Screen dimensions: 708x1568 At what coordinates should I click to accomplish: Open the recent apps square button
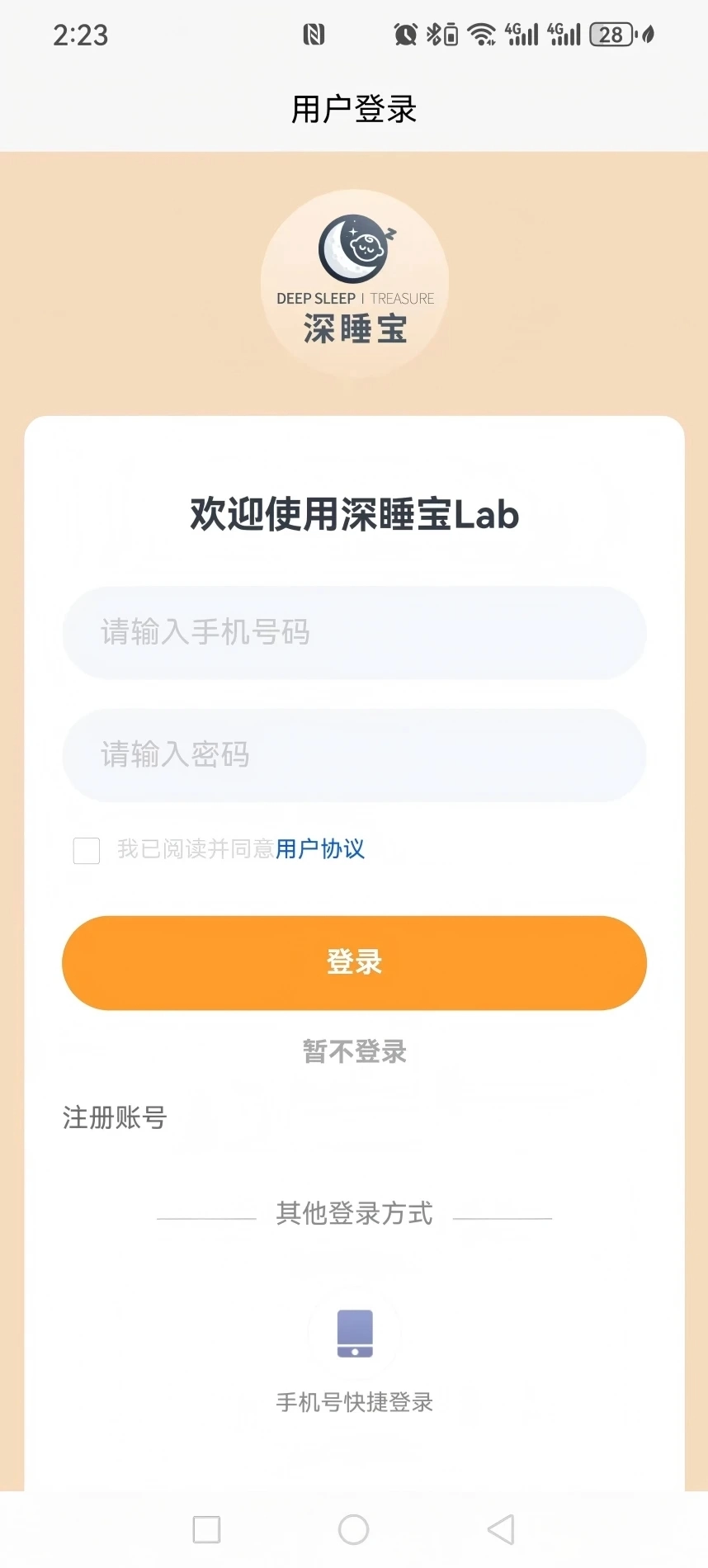(x=206, y=1528)
